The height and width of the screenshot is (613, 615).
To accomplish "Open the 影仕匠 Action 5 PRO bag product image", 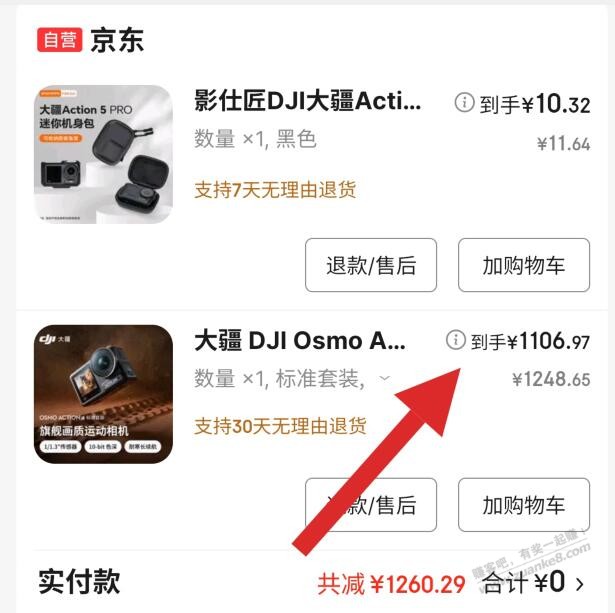I will click(103, 154).
